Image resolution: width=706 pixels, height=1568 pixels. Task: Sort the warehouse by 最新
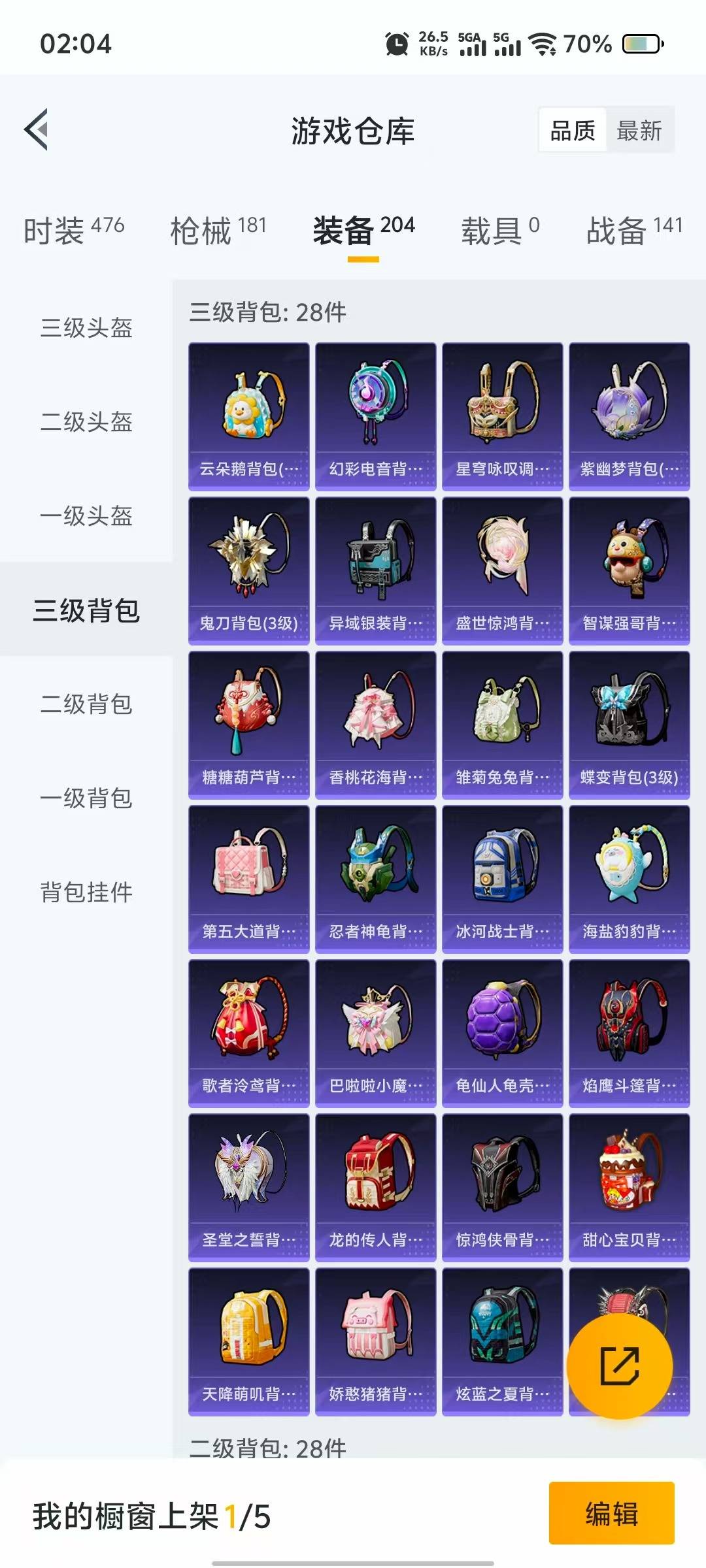(x=639, y=131)
